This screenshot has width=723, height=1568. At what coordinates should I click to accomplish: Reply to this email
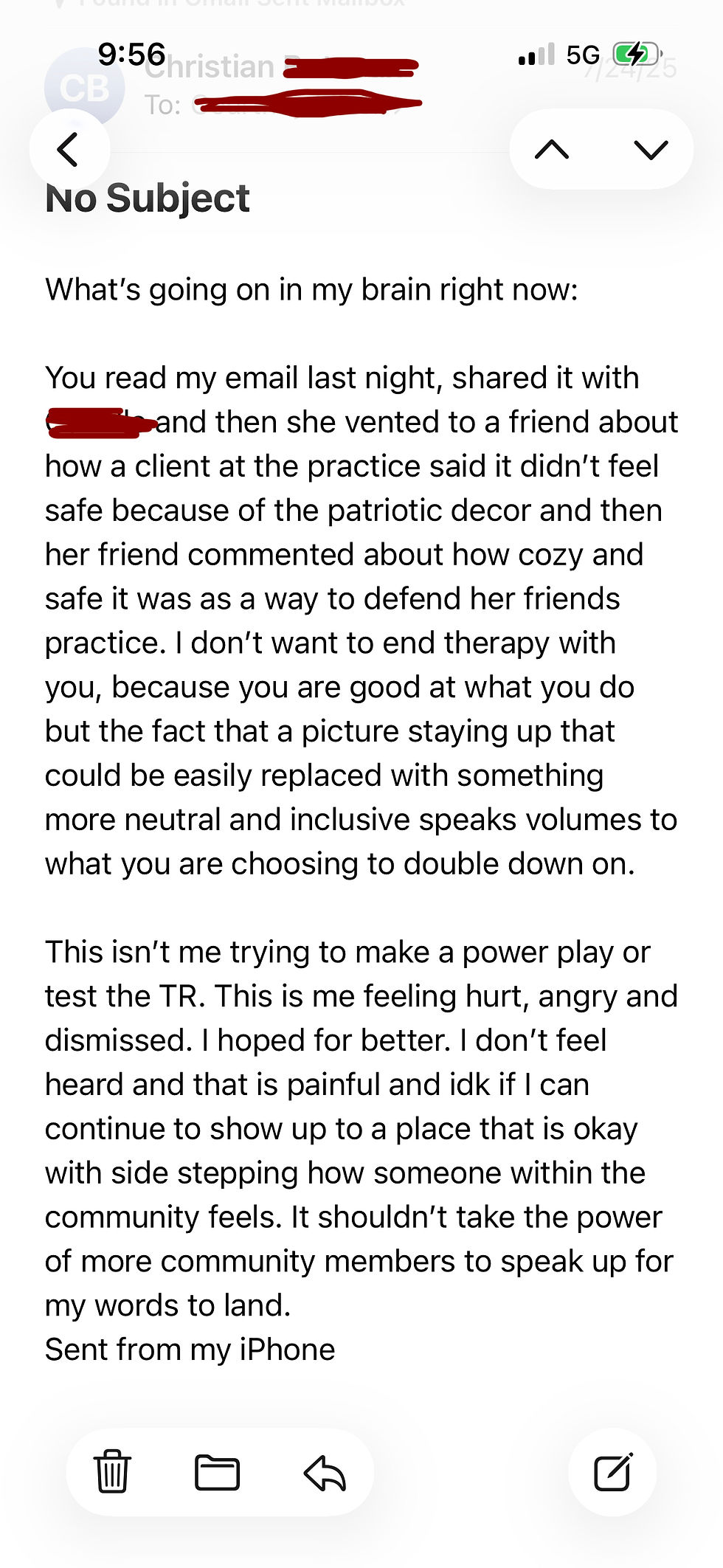tap(325, 1473)
